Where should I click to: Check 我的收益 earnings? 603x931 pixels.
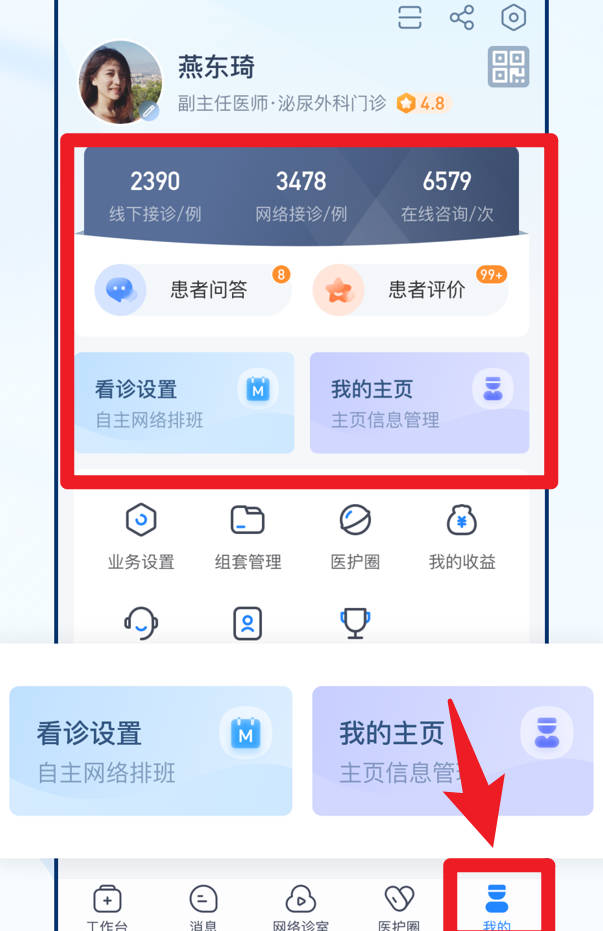pos(462,537)
